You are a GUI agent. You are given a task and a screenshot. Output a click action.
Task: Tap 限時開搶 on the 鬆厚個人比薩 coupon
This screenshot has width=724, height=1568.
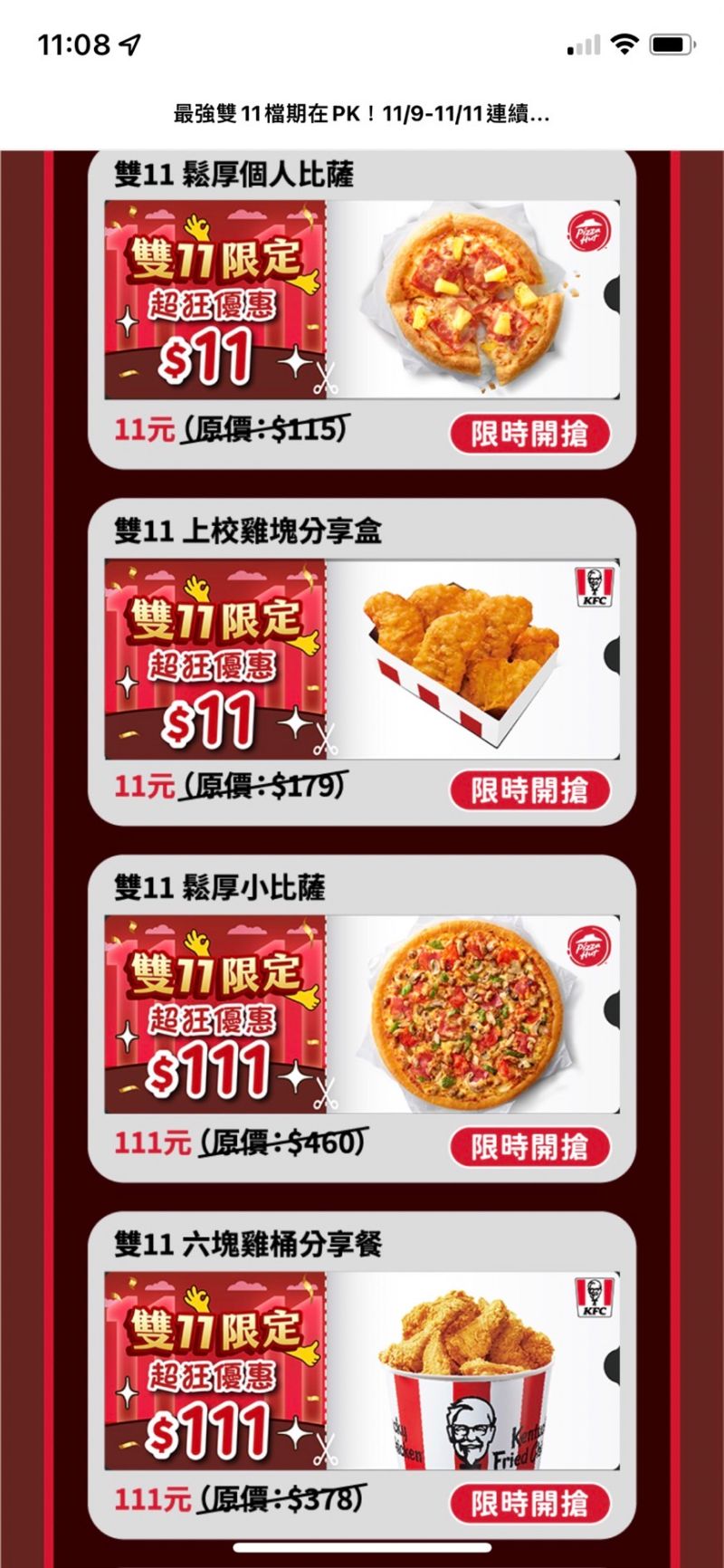(x=529, y=434)
